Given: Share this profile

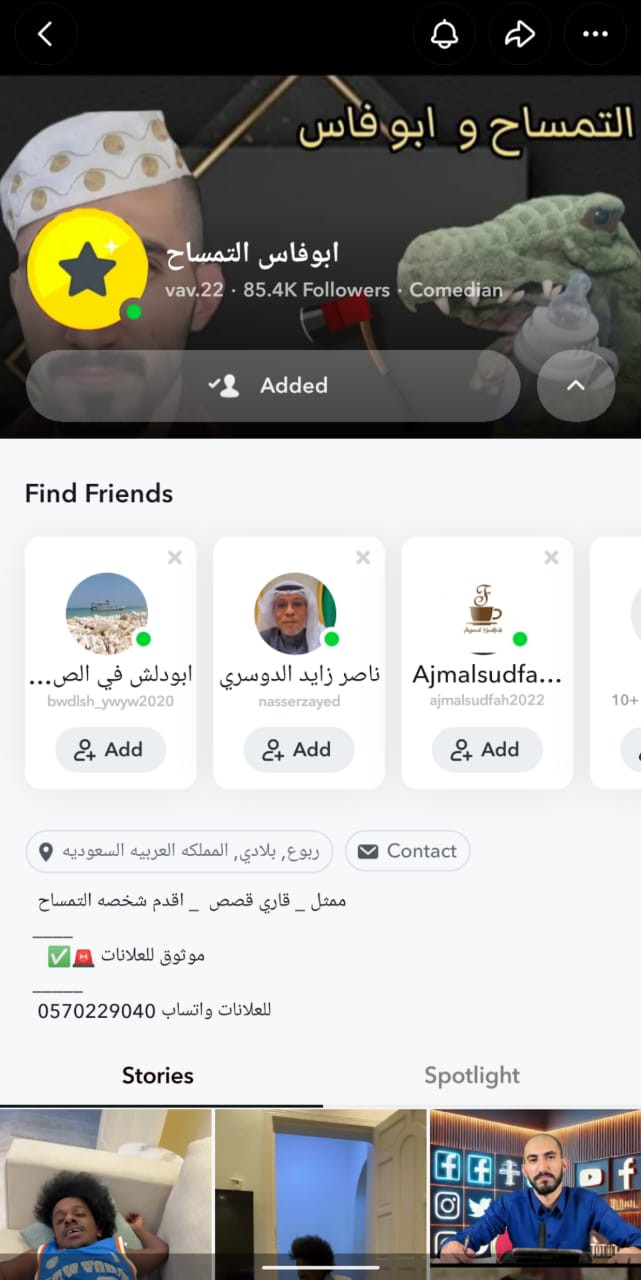Looking at the screenshot, I should (x=520, y=34).
